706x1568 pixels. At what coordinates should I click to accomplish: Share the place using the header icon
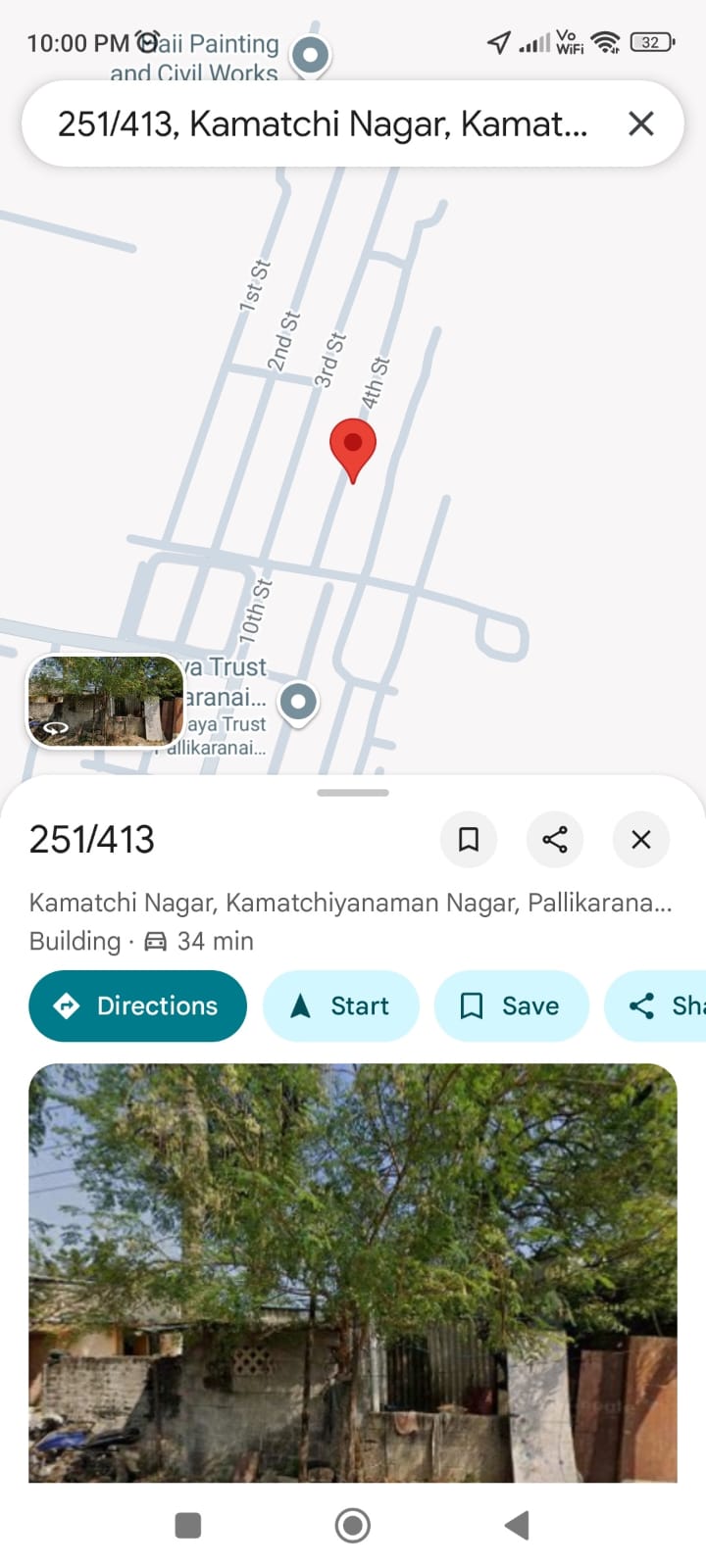[x=555, y=840]
